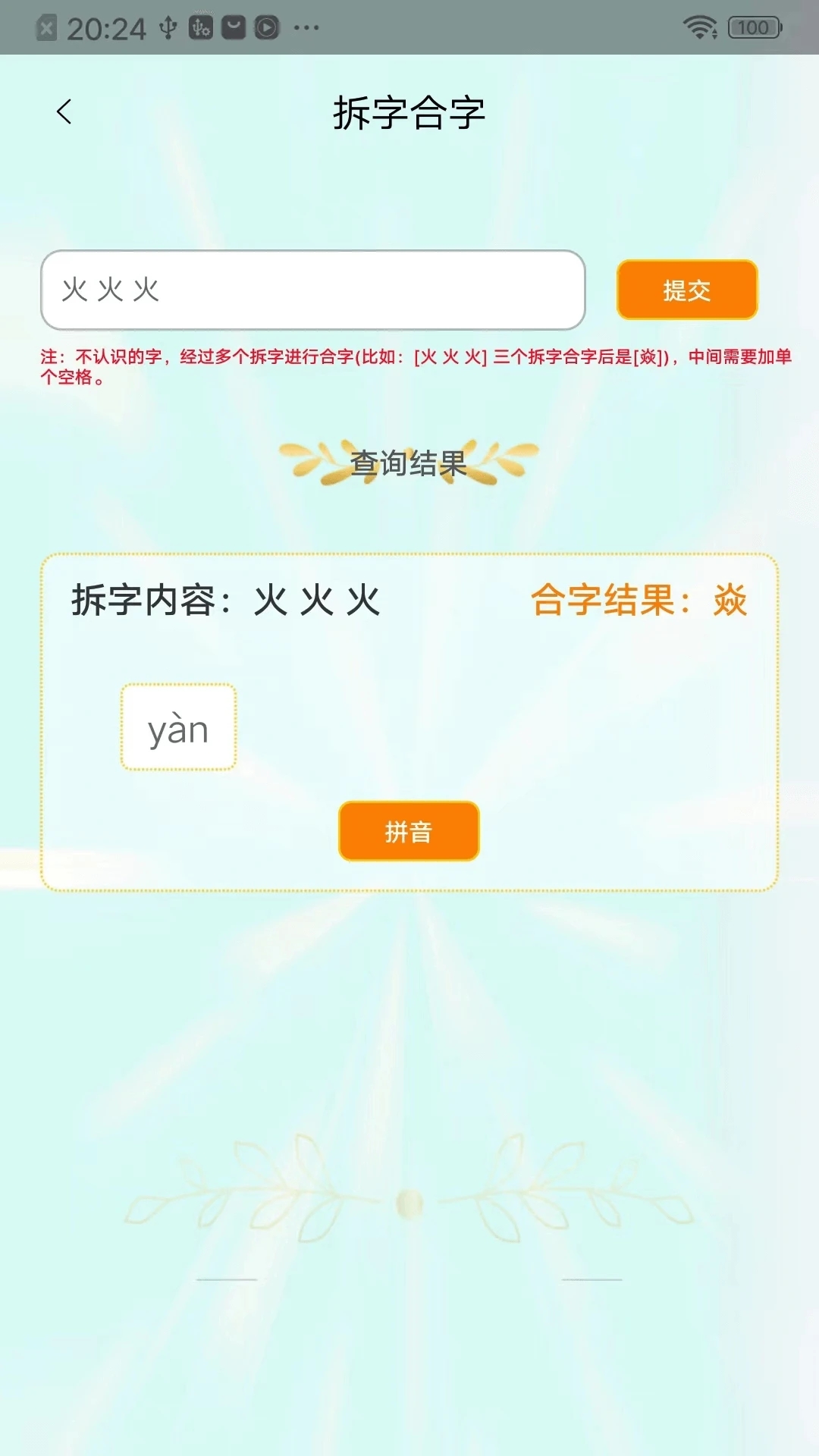
Task: Open the 拆字合字 page title
Action: click(x=409, y=111)
